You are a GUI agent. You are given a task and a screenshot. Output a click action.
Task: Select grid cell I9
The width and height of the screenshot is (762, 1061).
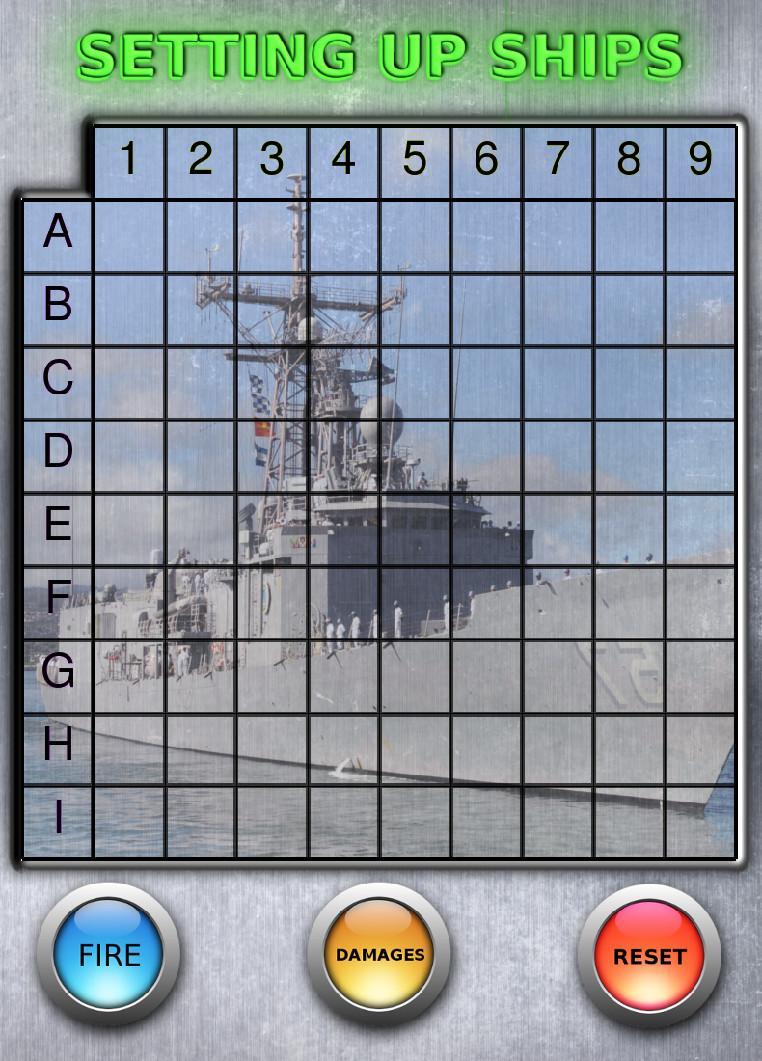tap(701, 822)
